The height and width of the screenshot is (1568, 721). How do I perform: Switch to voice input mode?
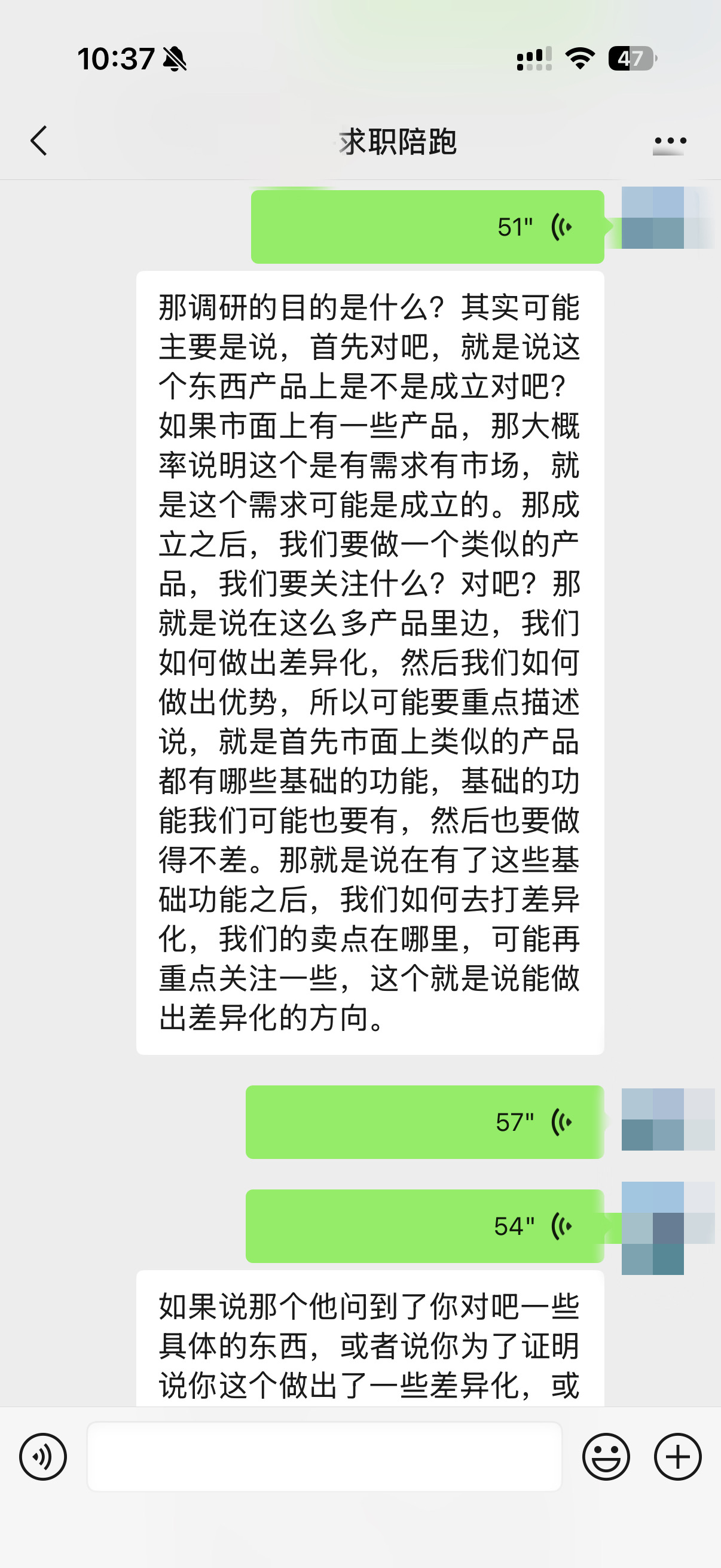tap(43, 1457)
